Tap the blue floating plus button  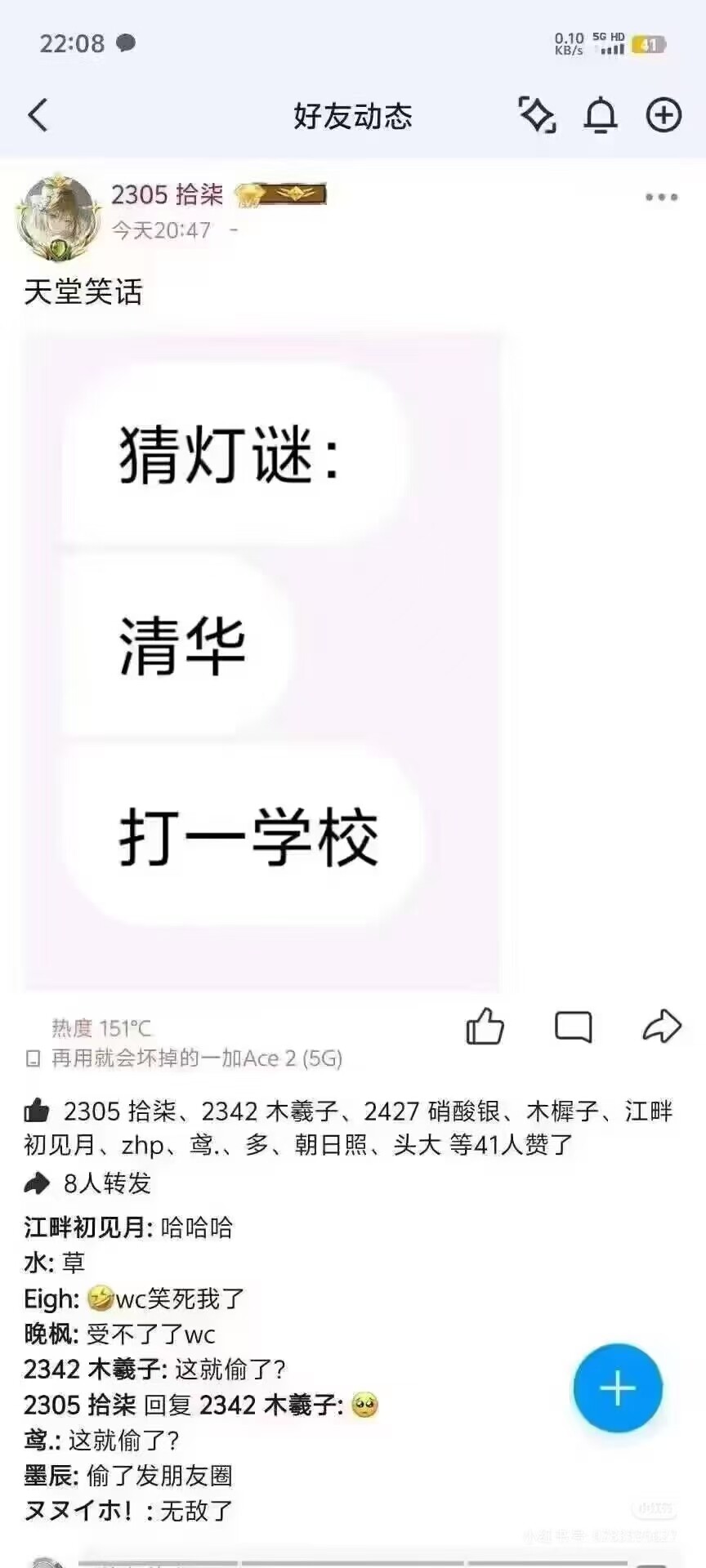click(618, 1388)
